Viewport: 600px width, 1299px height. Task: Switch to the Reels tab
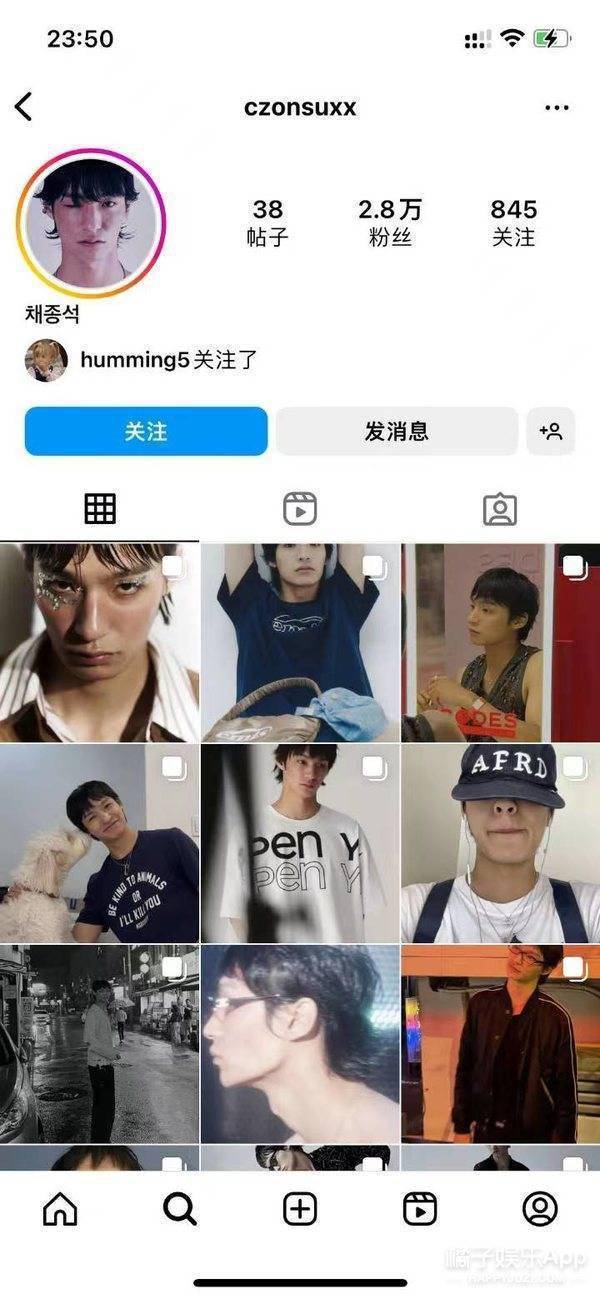coord(300,509)
